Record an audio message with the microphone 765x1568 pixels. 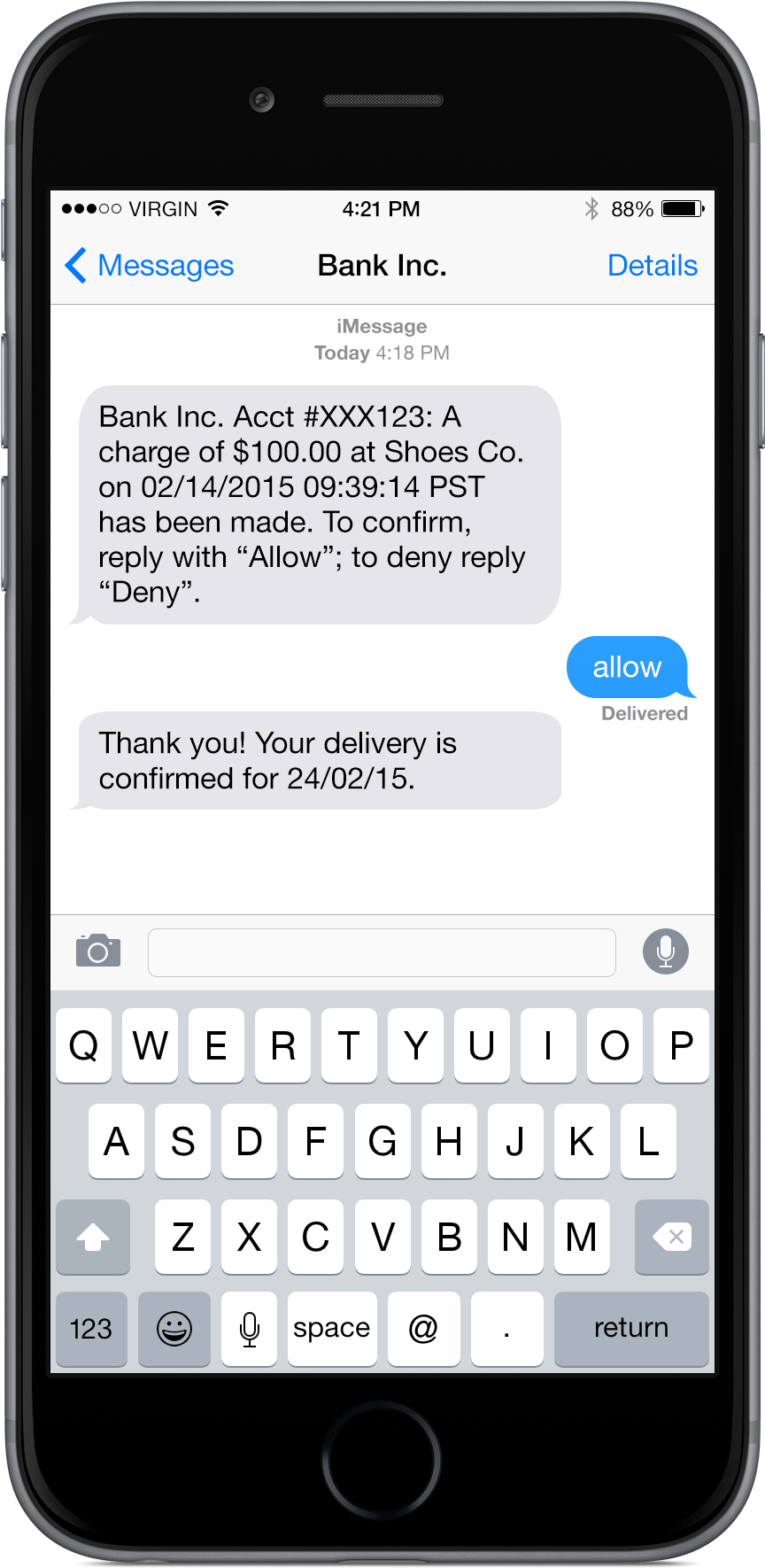point(665,951)
